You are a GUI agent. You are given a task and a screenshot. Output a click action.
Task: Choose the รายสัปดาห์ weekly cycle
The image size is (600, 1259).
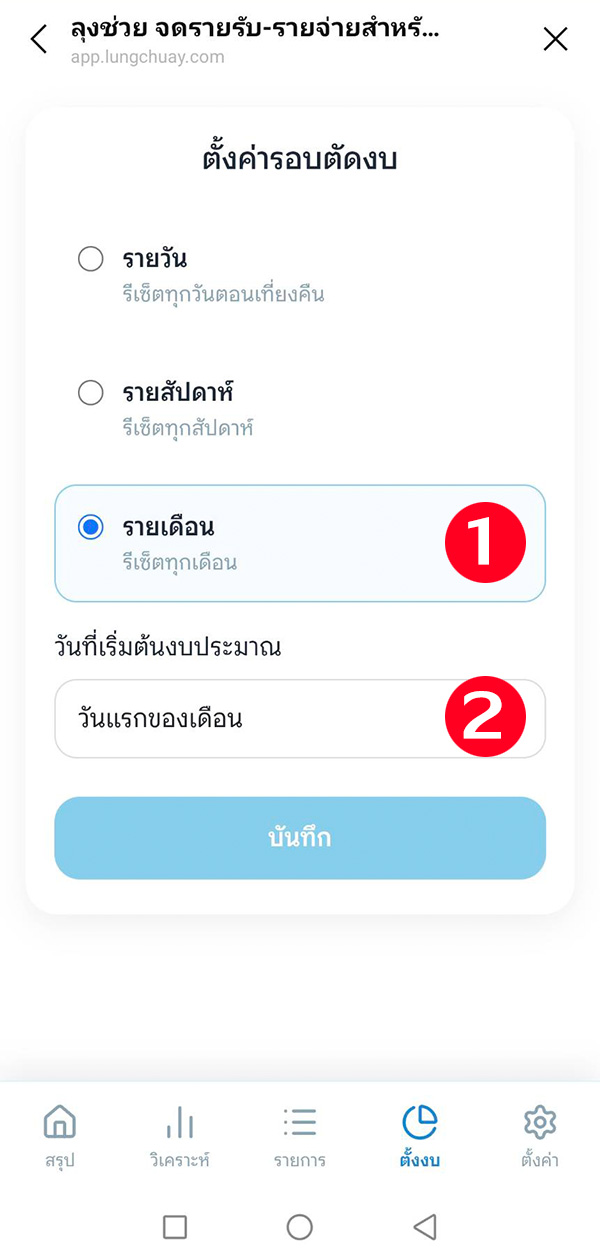(91, 392)
